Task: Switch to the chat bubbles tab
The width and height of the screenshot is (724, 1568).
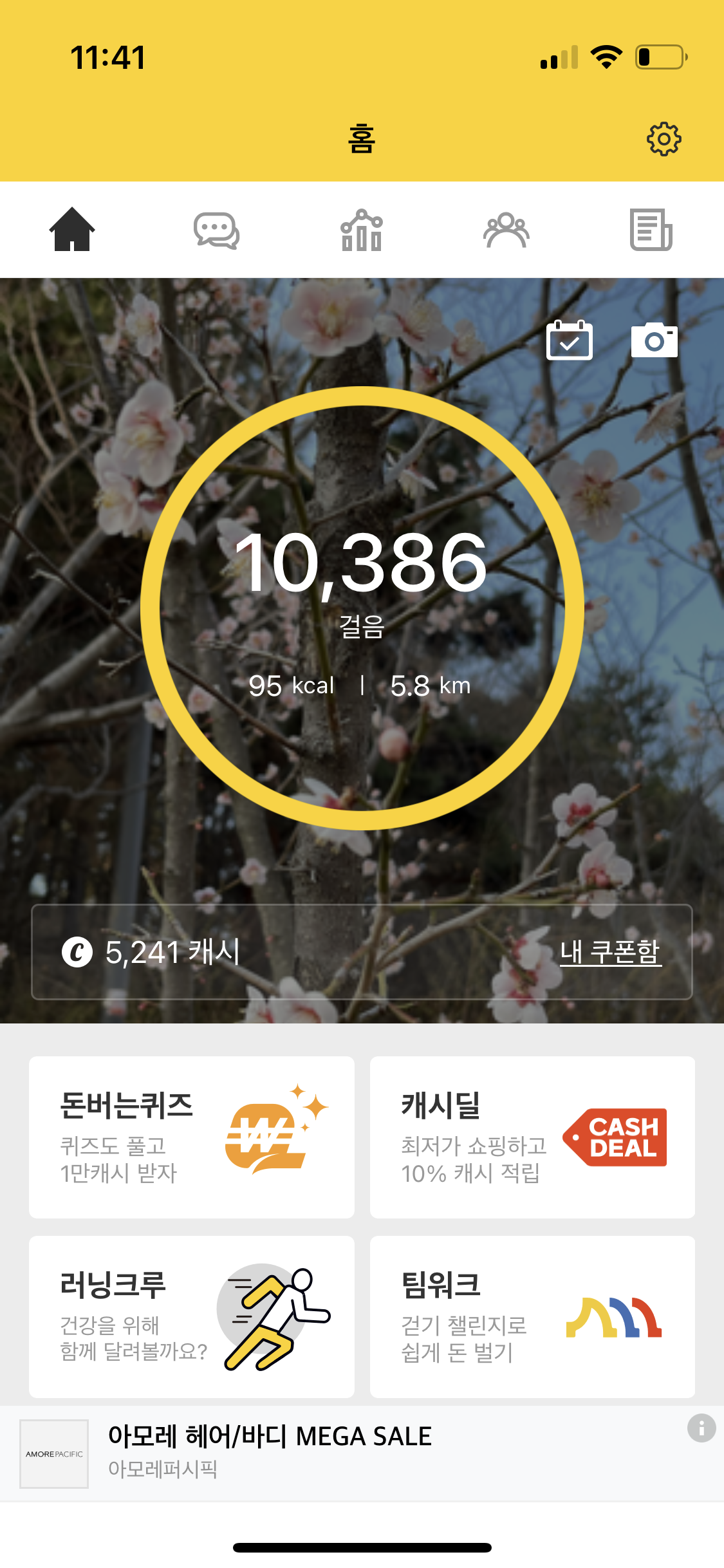Action: pos(217,230)
